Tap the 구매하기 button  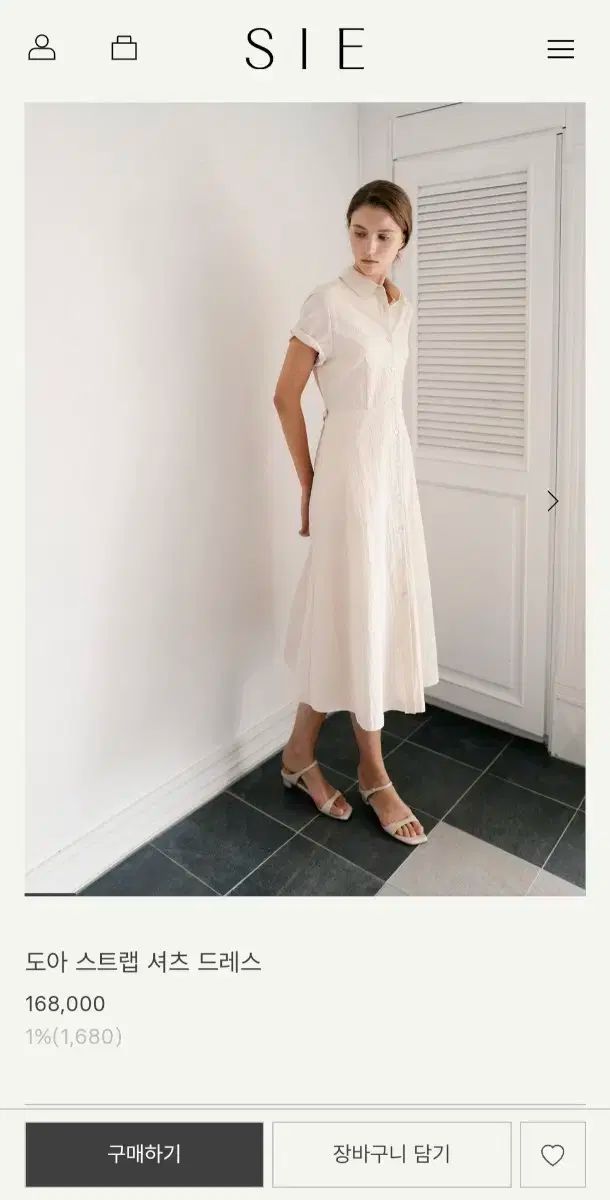[144, 1154]
